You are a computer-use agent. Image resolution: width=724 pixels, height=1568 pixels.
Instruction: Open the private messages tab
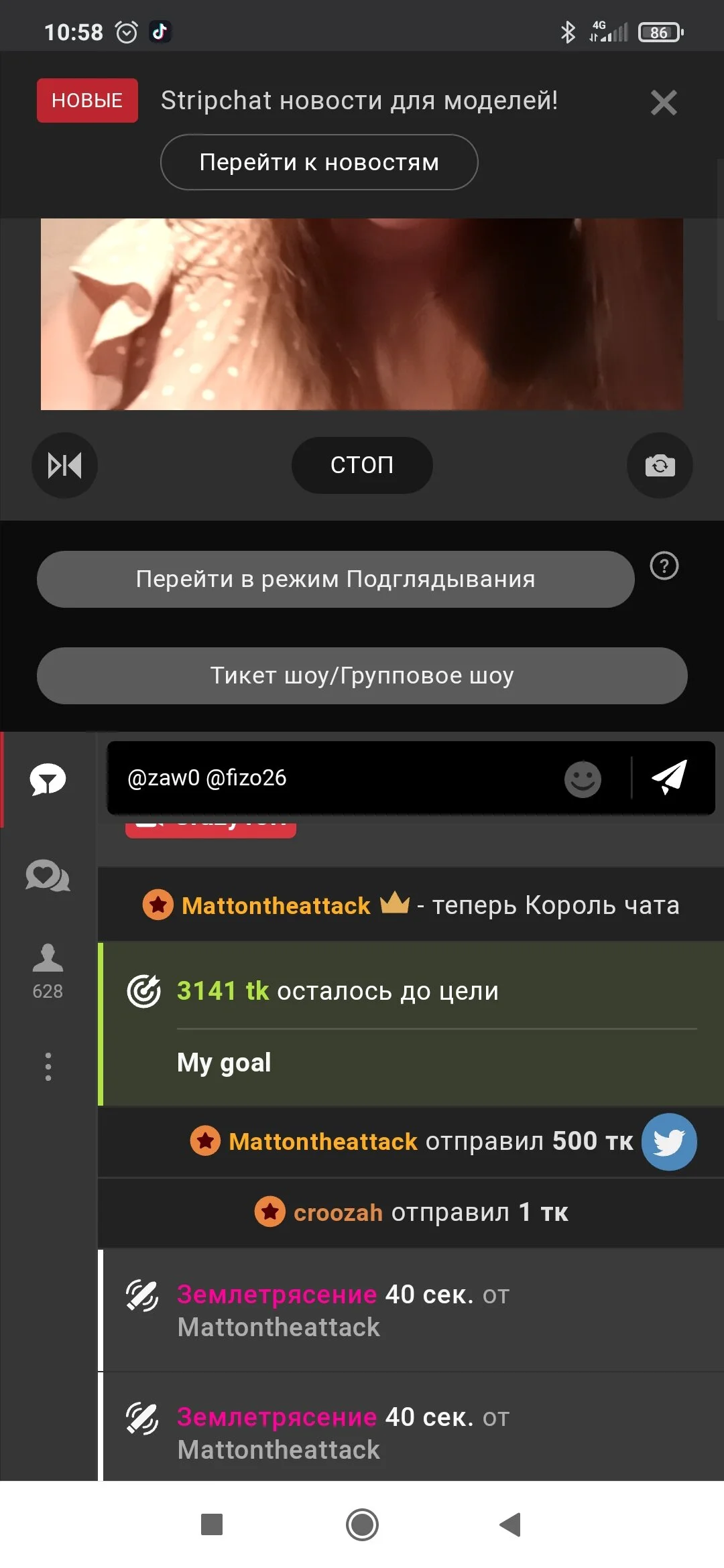coord(48,876)
